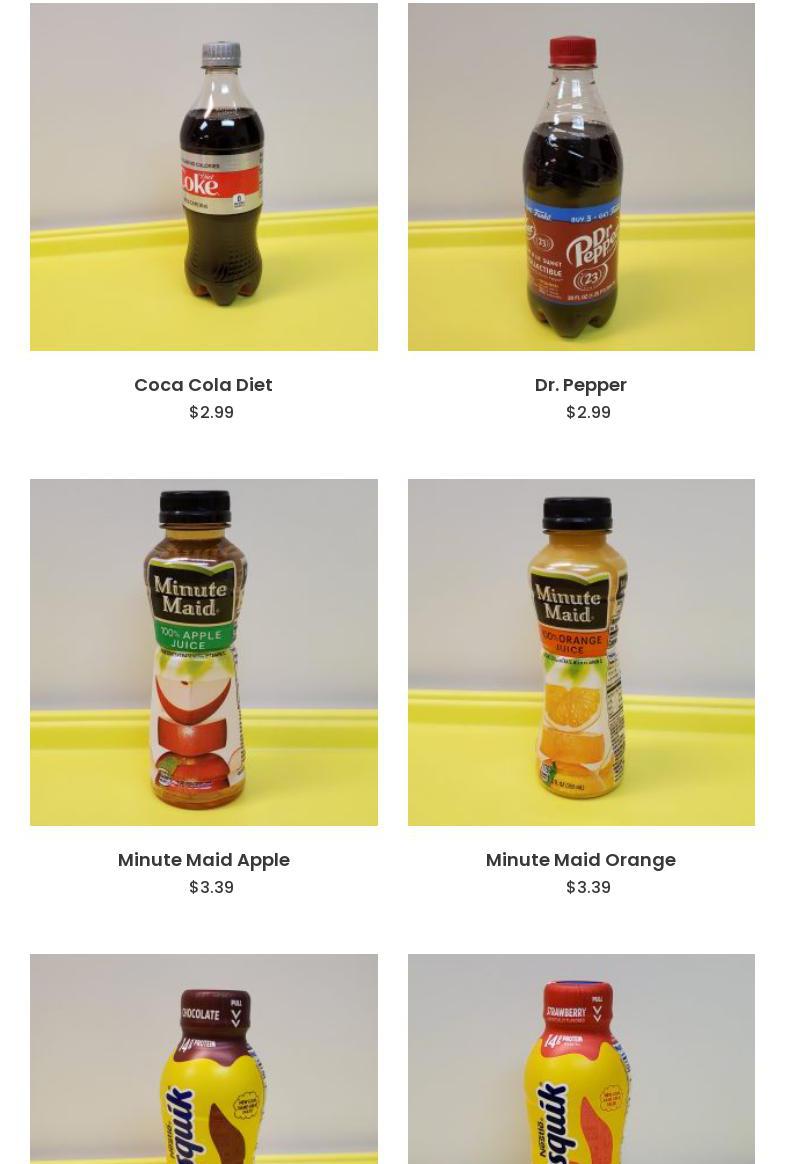785x1164 pixels.
Task: Open the Minute Maid Orange title link
Action: 580,860
